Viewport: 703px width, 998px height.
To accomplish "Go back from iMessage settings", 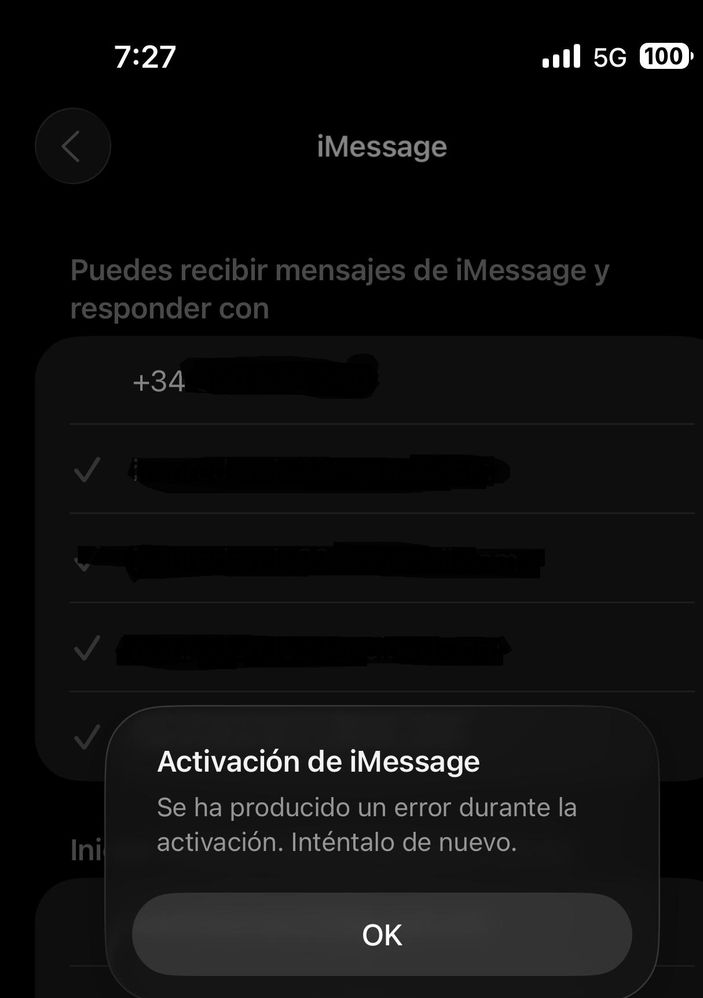I will click(72, 147).
